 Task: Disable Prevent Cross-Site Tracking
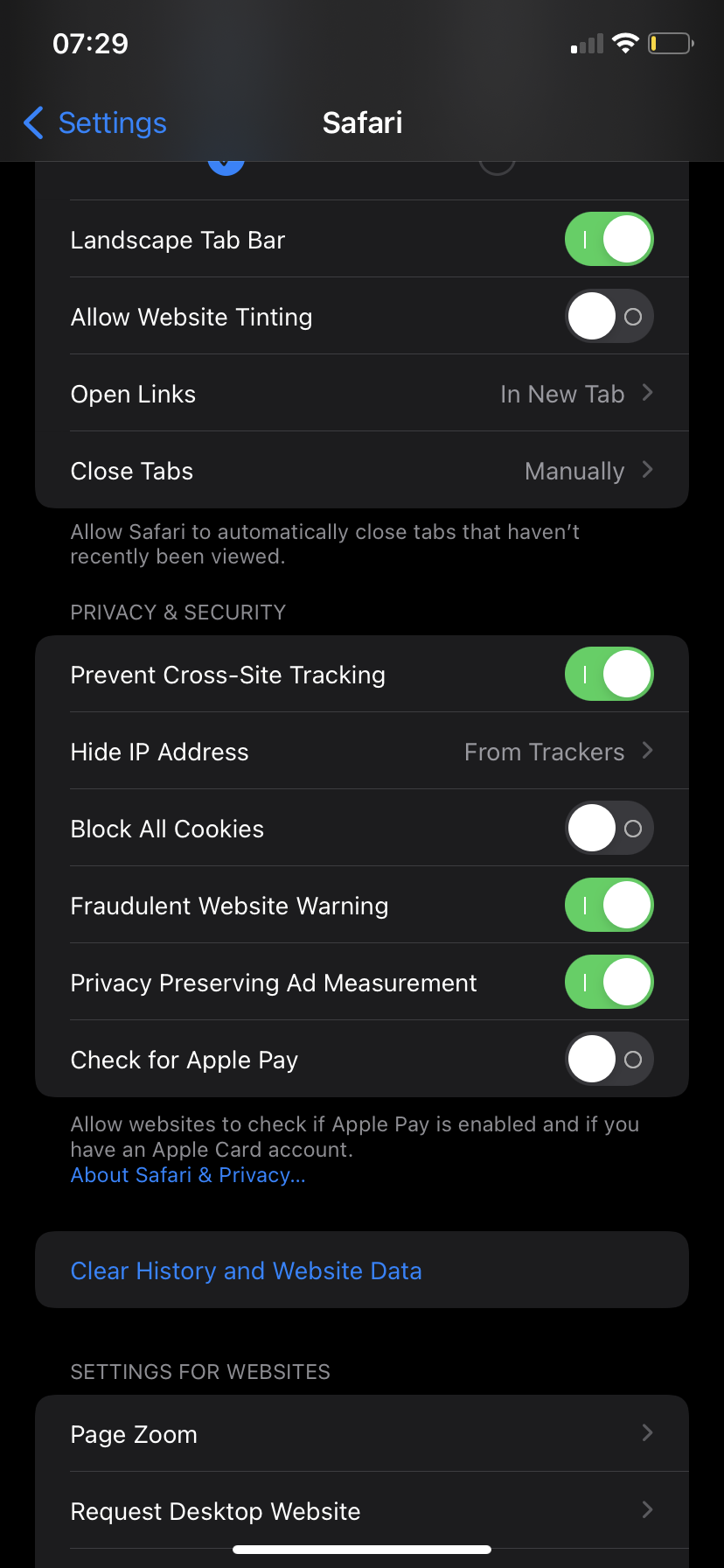609,675
